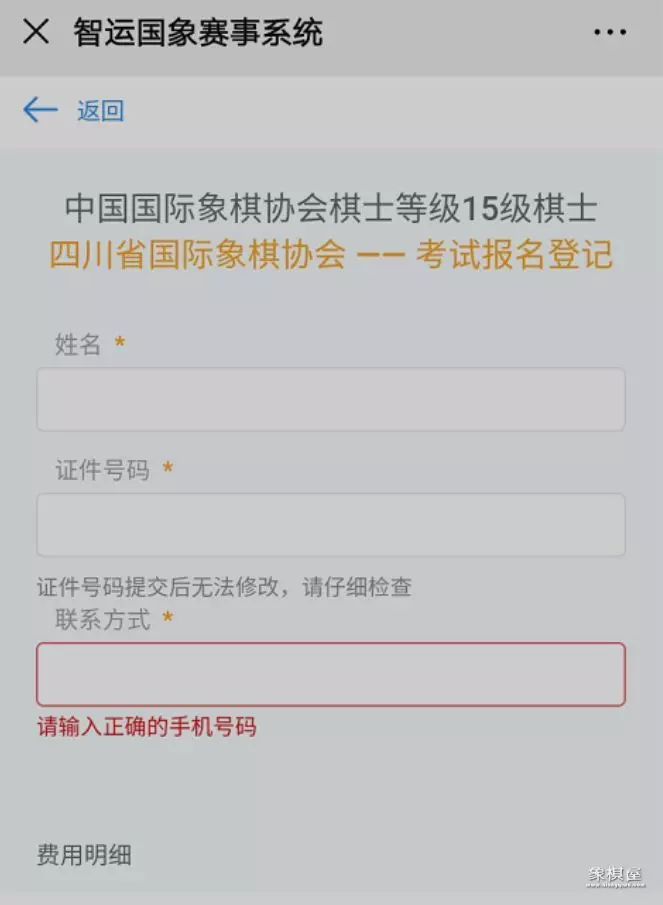Select the 证件号码 input box
The image size is (663, 905).
pos(331,524)
